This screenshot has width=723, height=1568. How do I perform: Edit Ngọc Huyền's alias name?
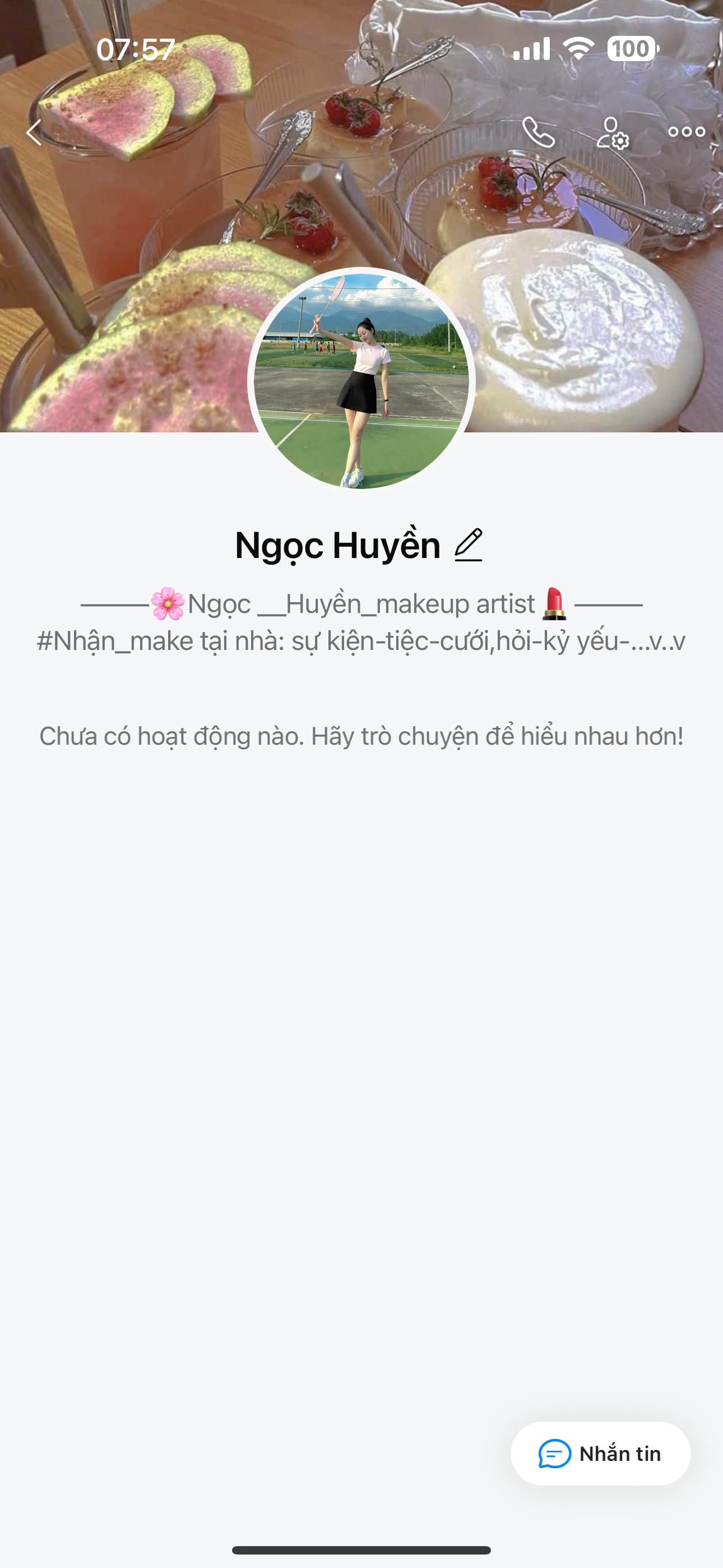pyautogui.click(x=469, y=545)
